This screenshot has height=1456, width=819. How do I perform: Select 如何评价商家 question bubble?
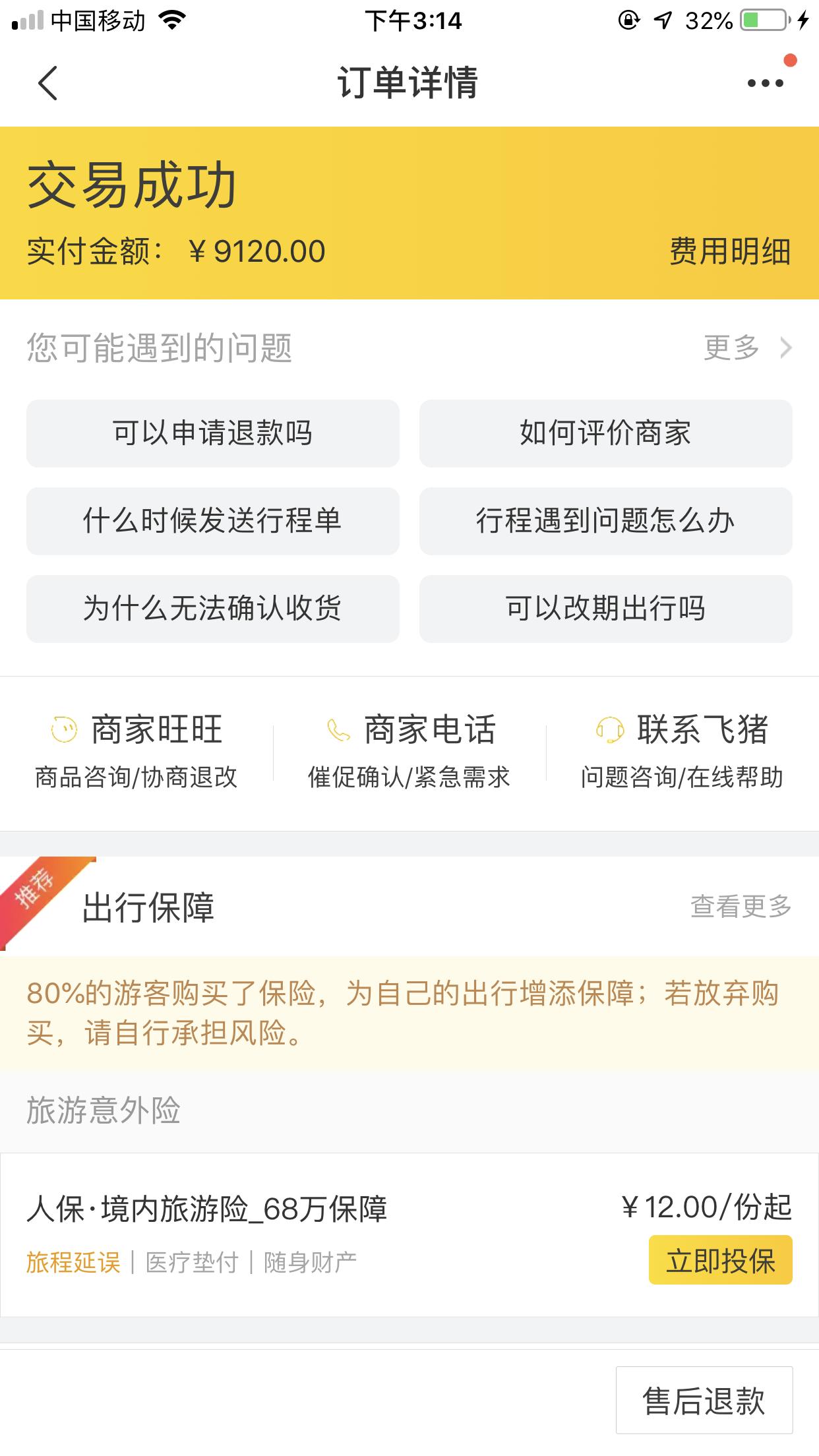tap(605, 433)
